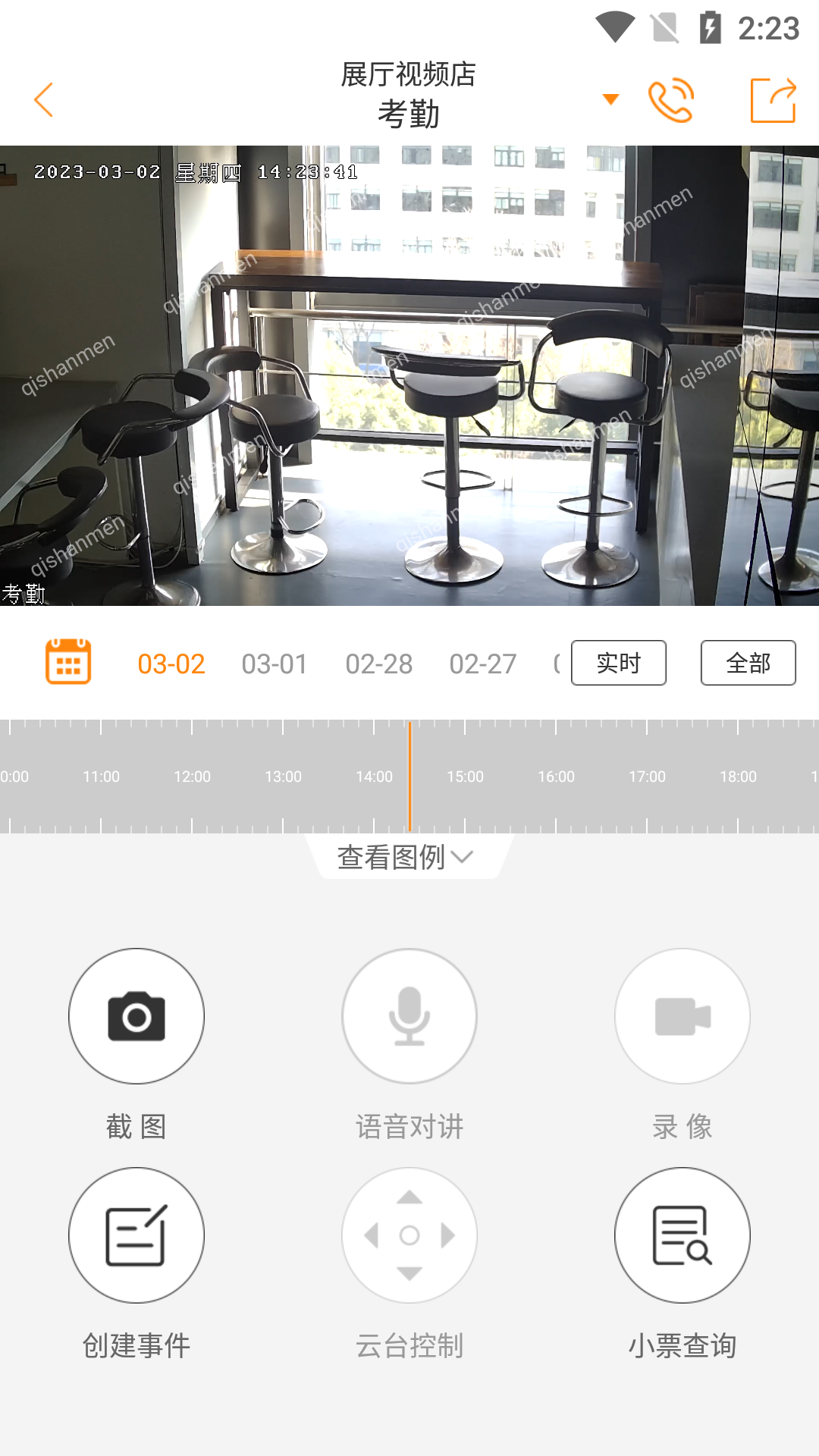Switch playback to 实时 live mode
This screenshot has height=1456, width=819.
click(x=619, y=662)
